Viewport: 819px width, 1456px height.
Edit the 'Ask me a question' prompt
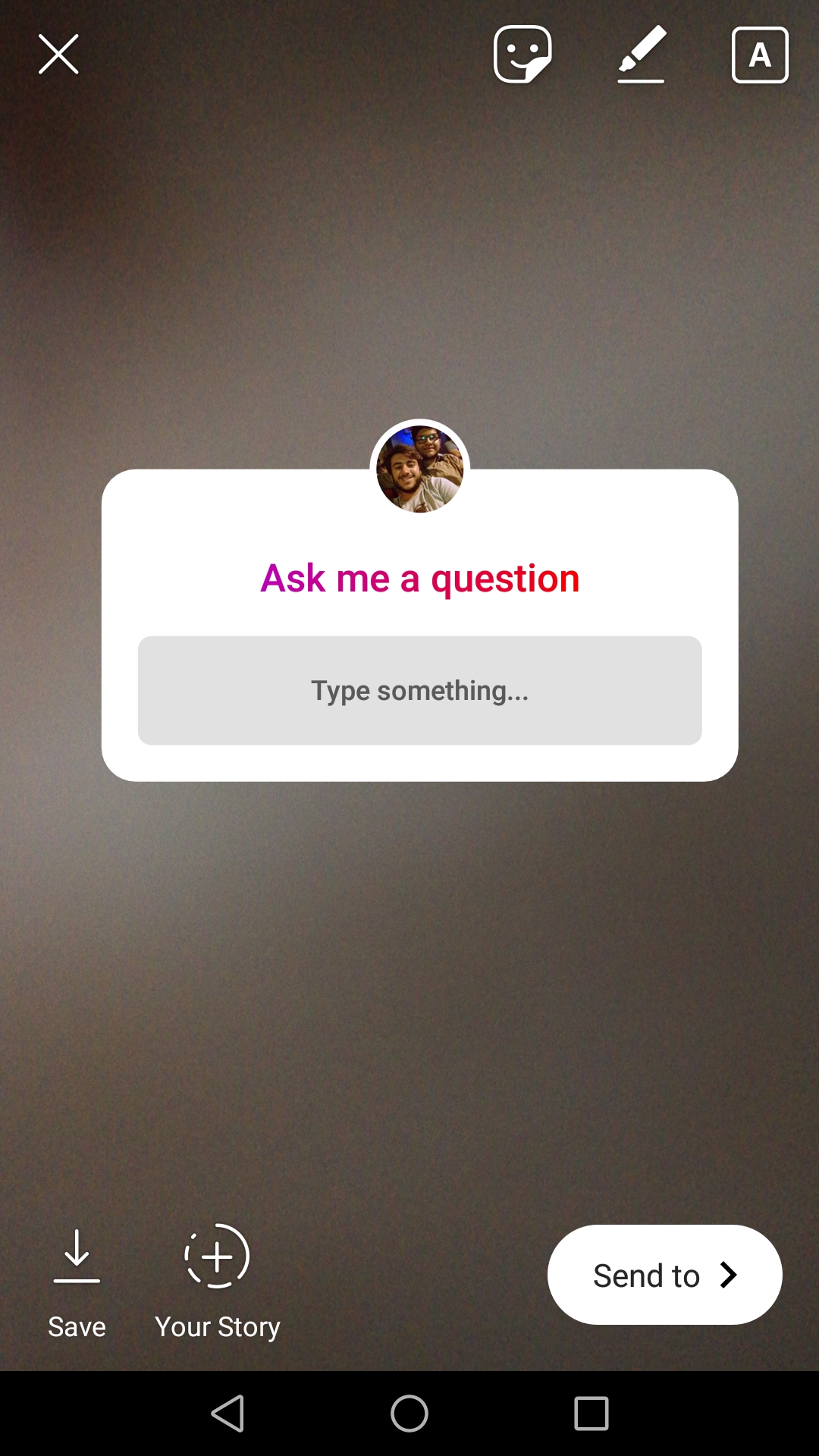(x=419, y=579)
